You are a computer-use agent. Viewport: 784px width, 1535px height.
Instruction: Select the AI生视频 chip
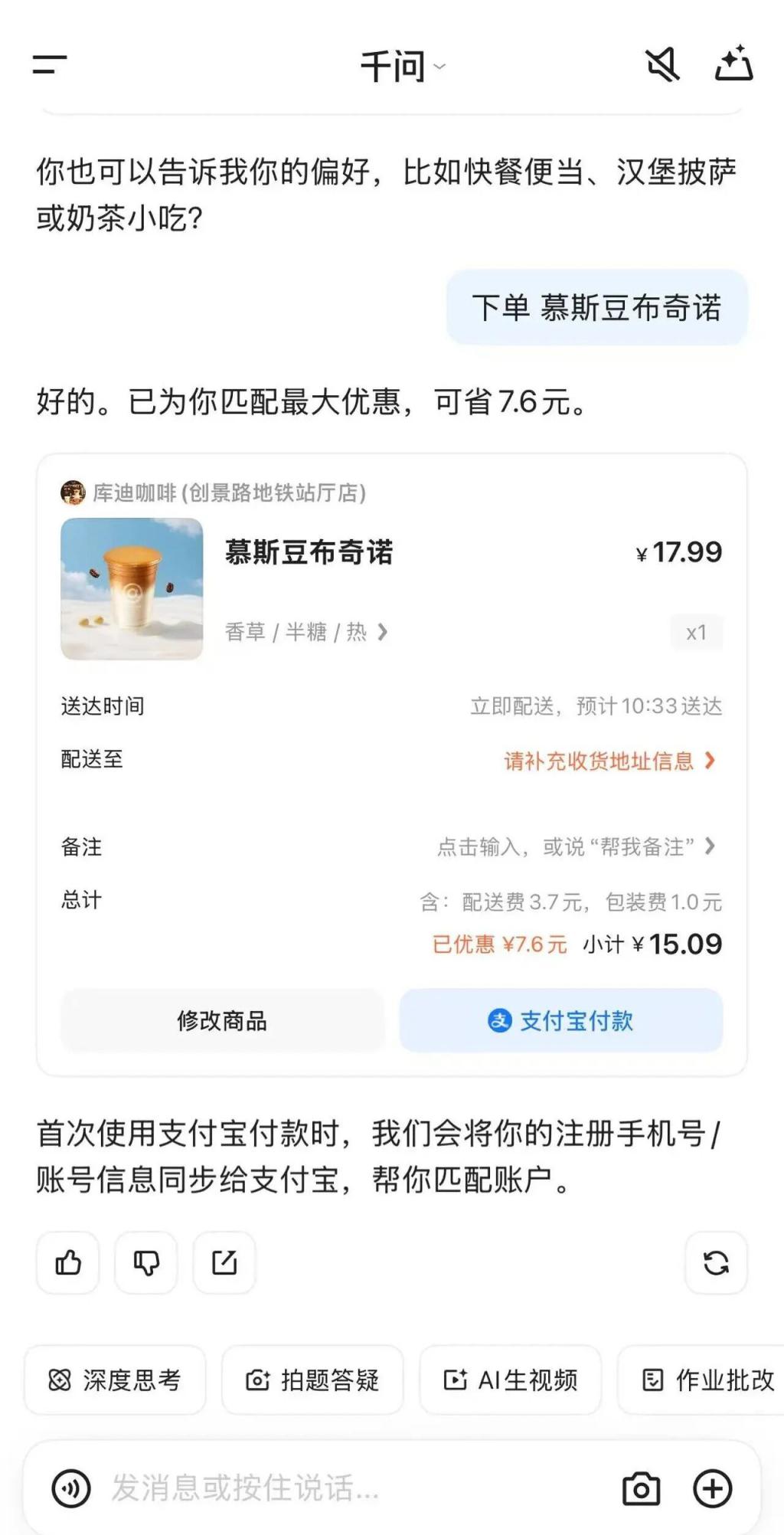(x=510, y=1380)
